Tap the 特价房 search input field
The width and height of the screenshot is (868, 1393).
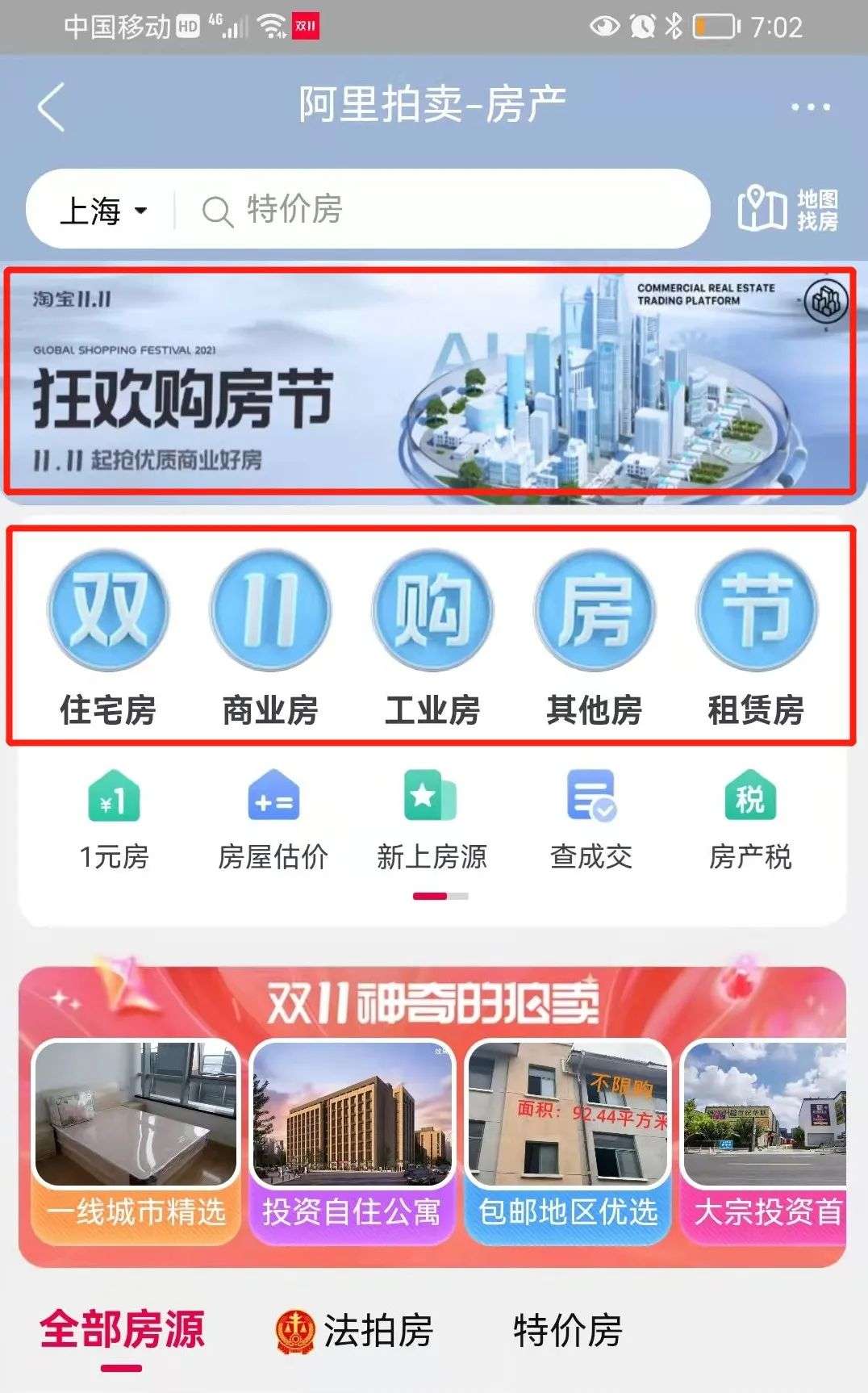pos(403,210)
